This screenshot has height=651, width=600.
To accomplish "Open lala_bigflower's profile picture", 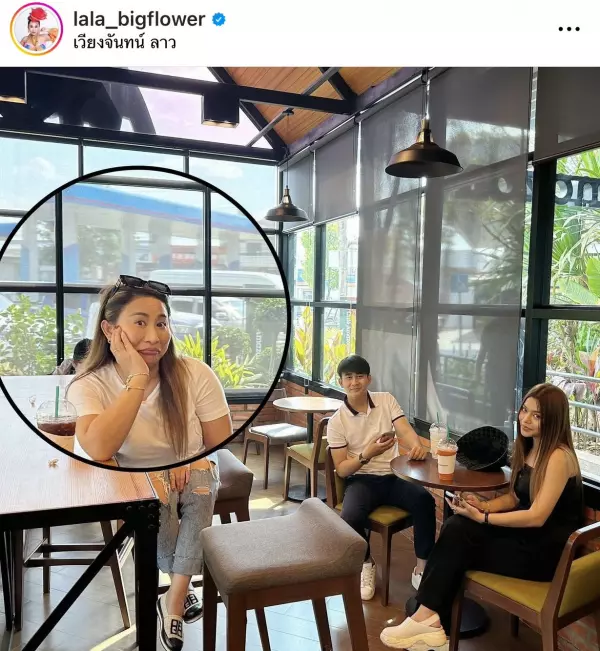I will (x=36, y=28).
